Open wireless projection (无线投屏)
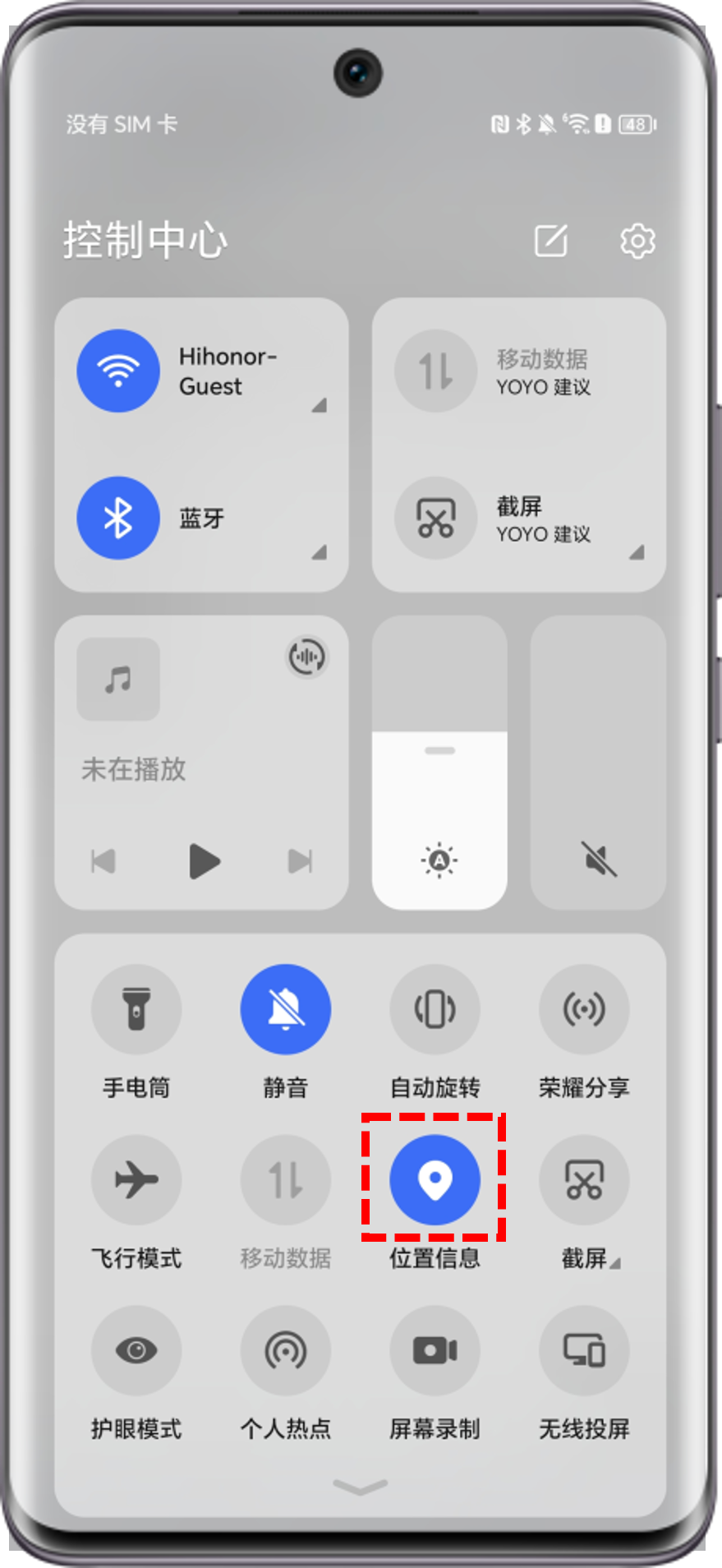The height and width of the screenshot is (1568, 722). [584, 1350]
